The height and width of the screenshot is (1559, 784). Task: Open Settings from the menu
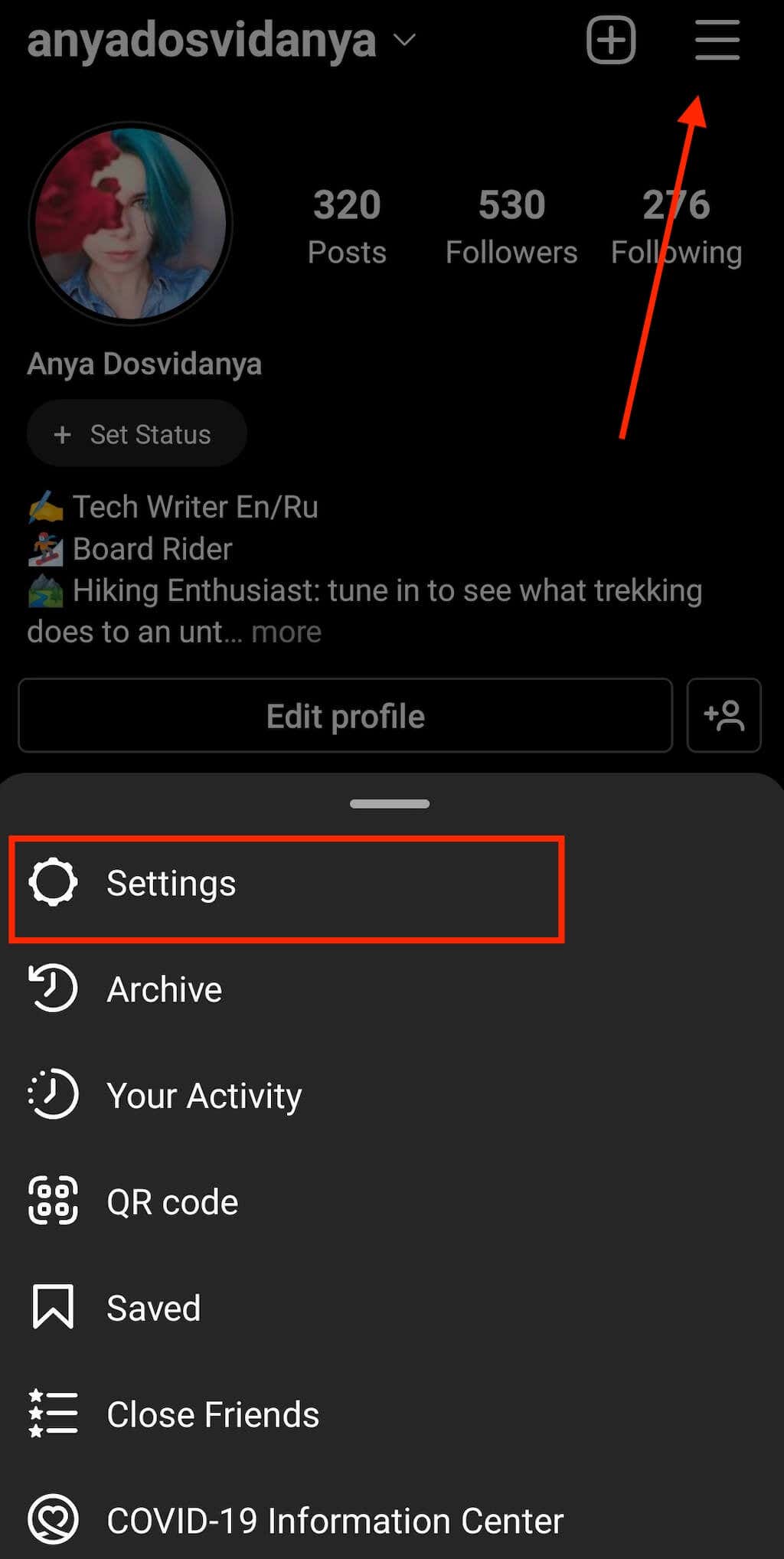[x=171, y=884]
